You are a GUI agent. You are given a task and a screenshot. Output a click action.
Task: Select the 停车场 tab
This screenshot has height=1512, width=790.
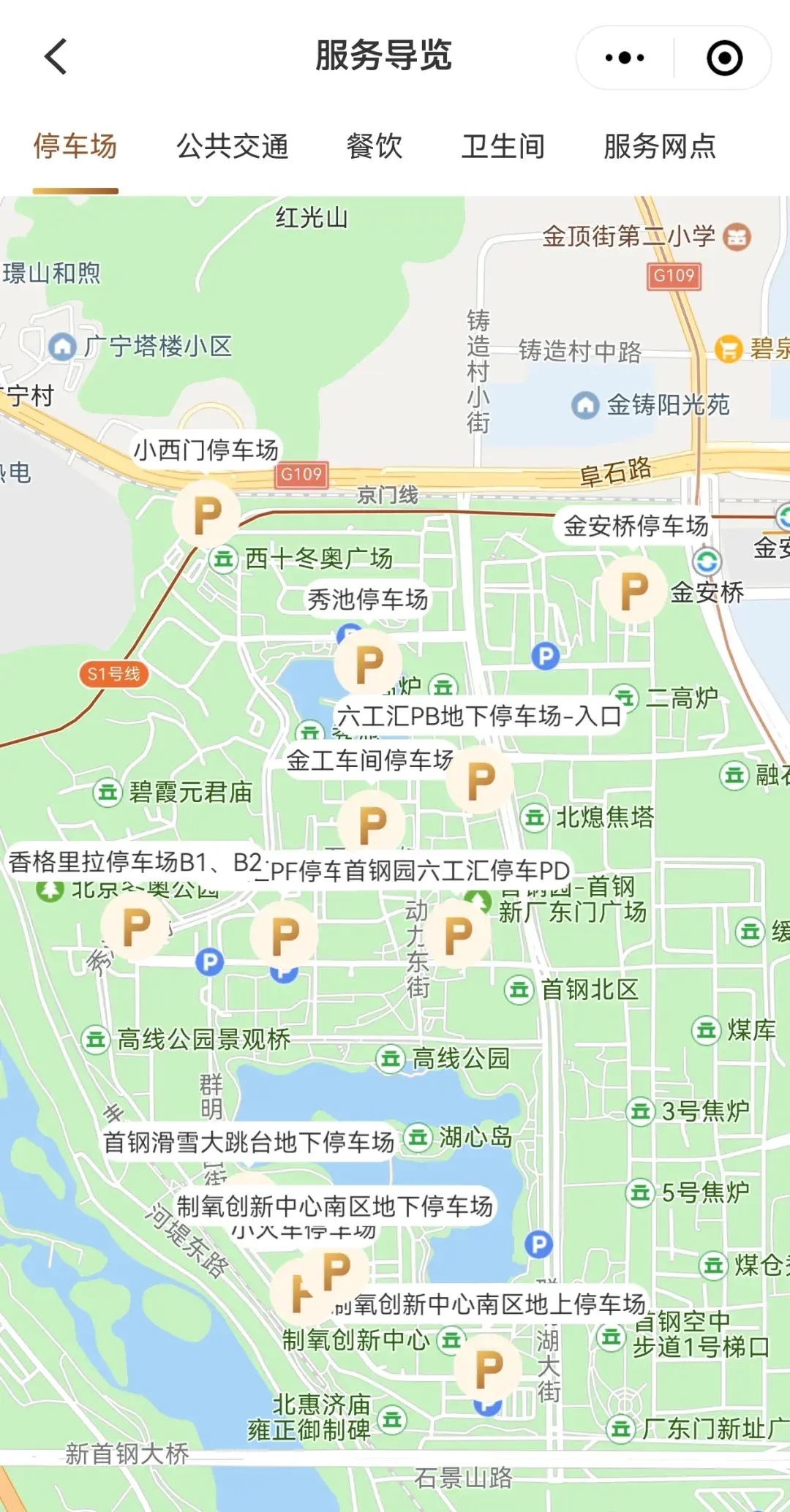75,146
